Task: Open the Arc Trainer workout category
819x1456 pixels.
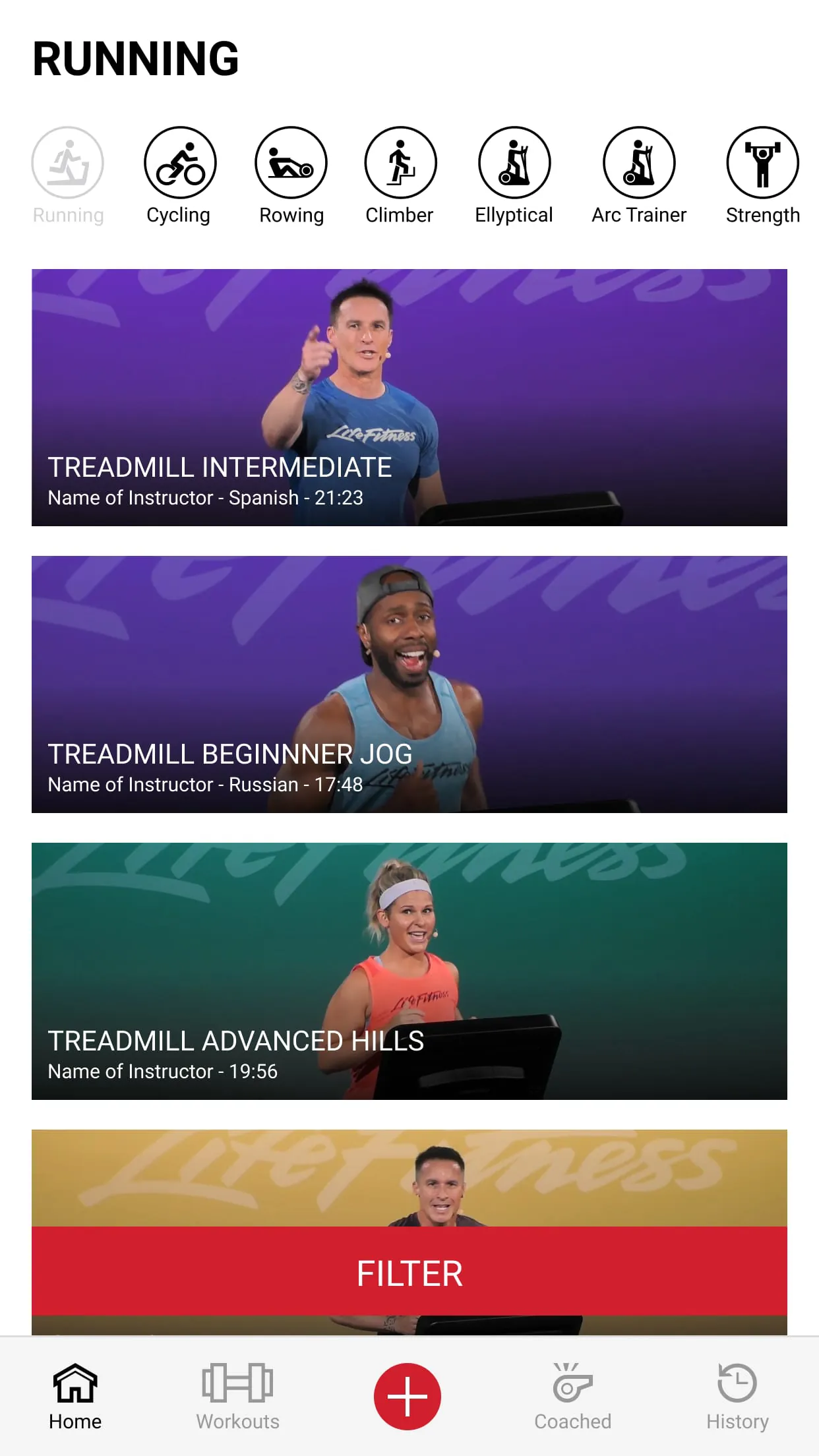Action: click(x=638, y=161)
